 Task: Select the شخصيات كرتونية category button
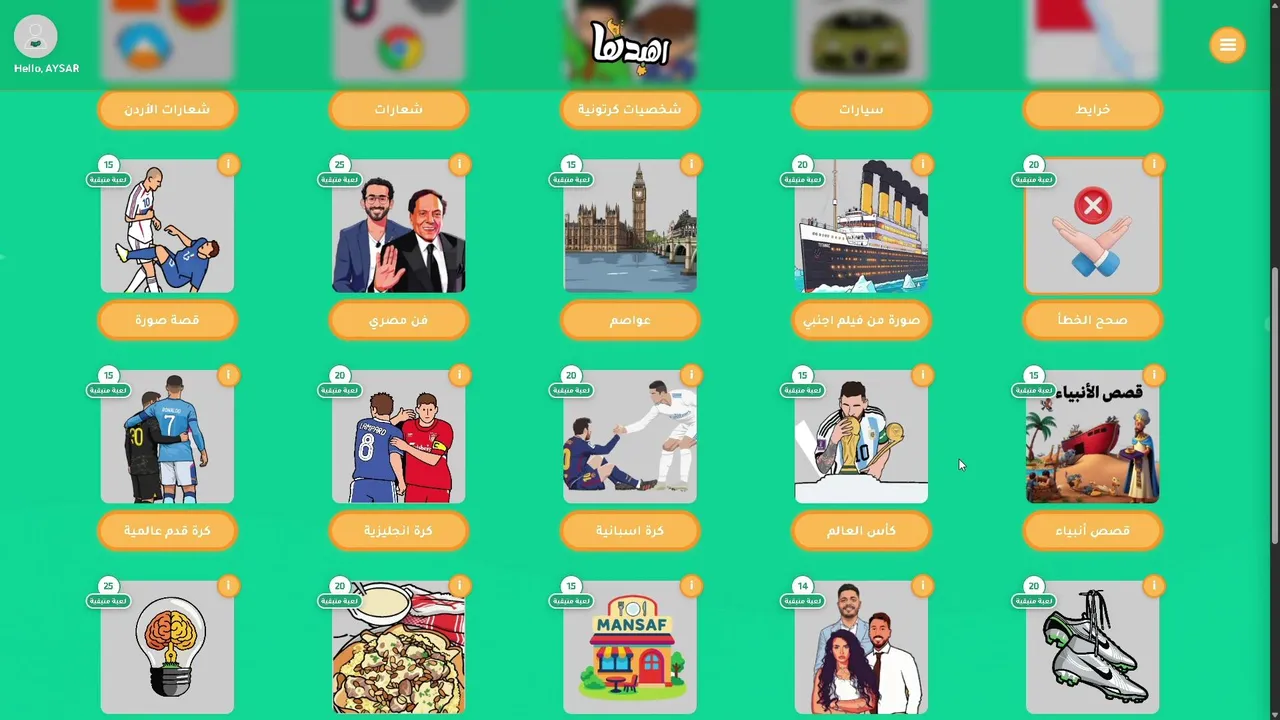(630, 109)
